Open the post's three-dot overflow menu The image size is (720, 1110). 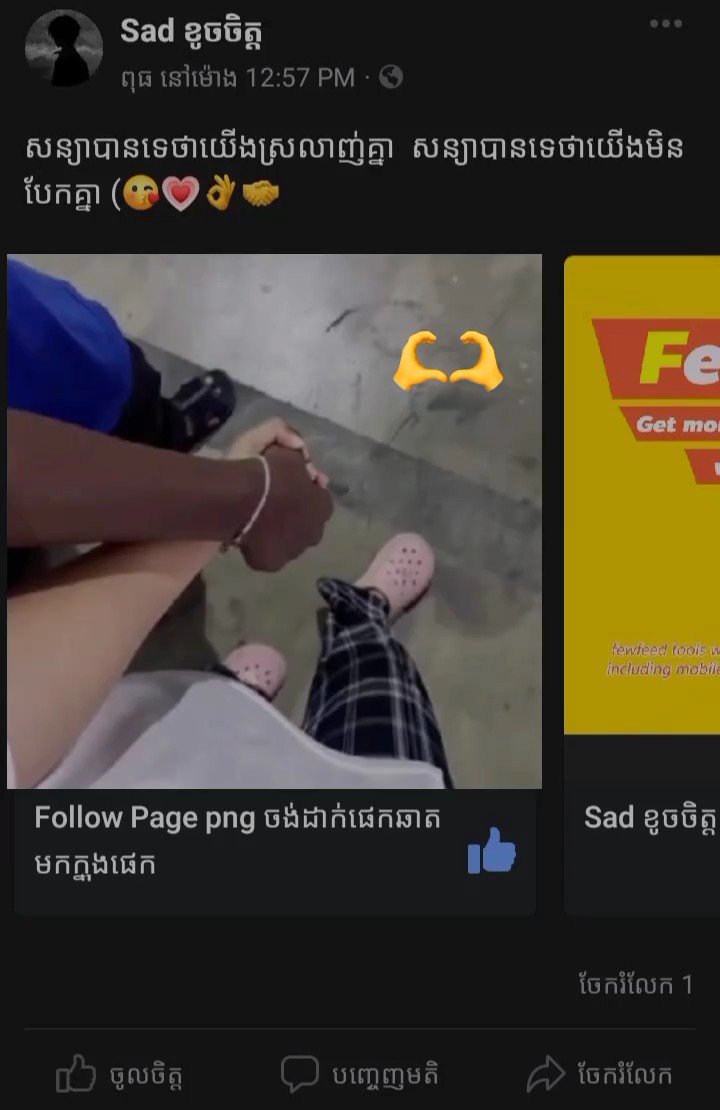tap(665, 24)
